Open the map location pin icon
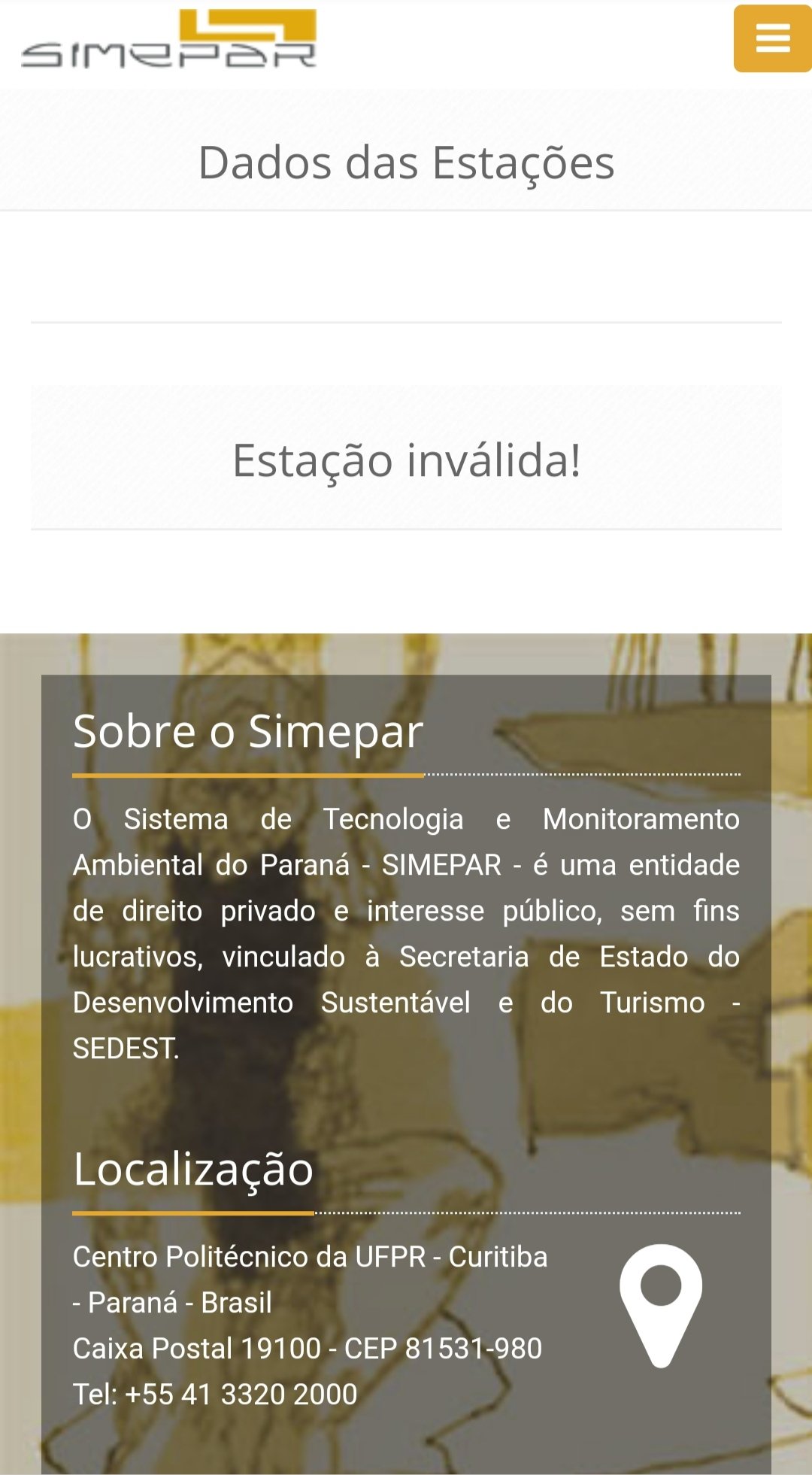 coord(661,1306)
